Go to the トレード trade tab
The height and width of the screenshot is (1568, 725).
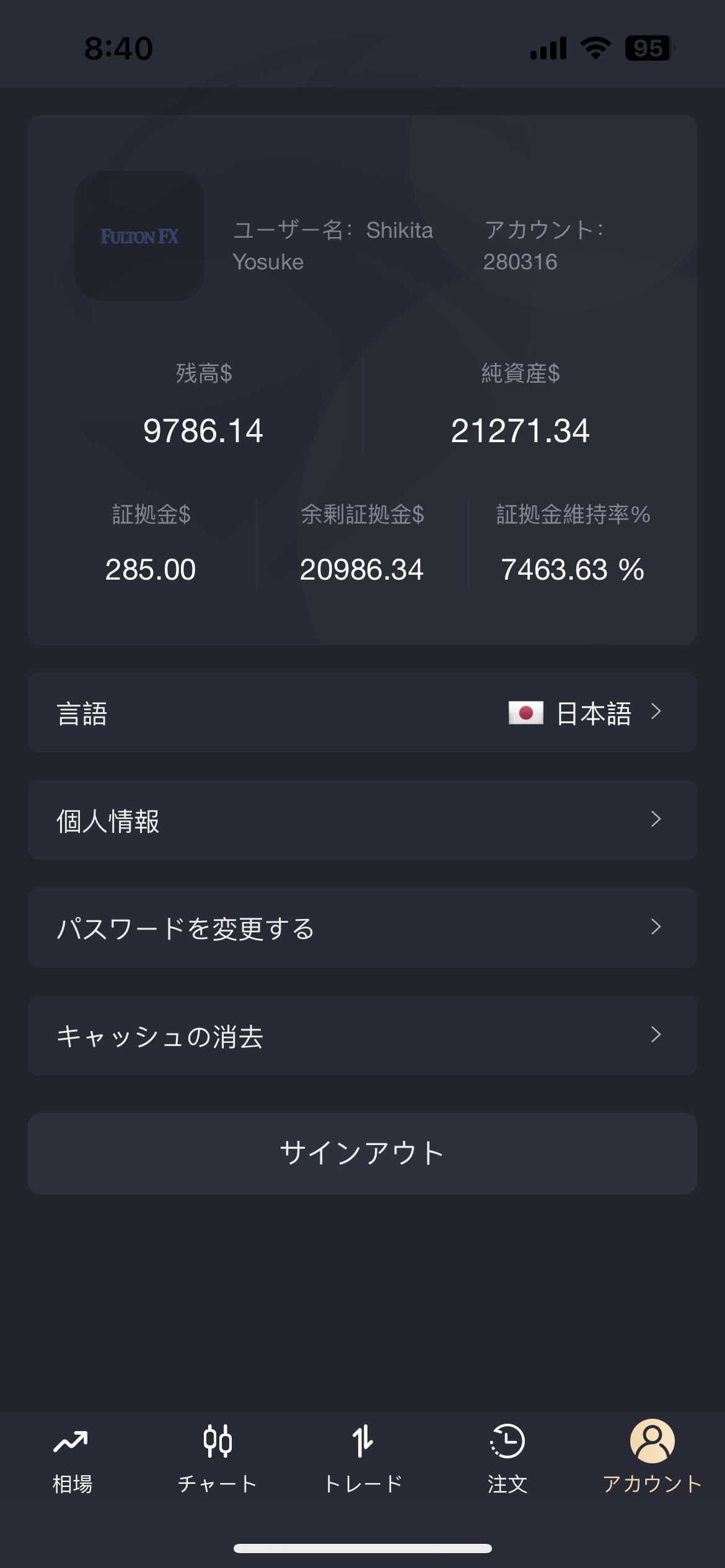coord(362,1459)
